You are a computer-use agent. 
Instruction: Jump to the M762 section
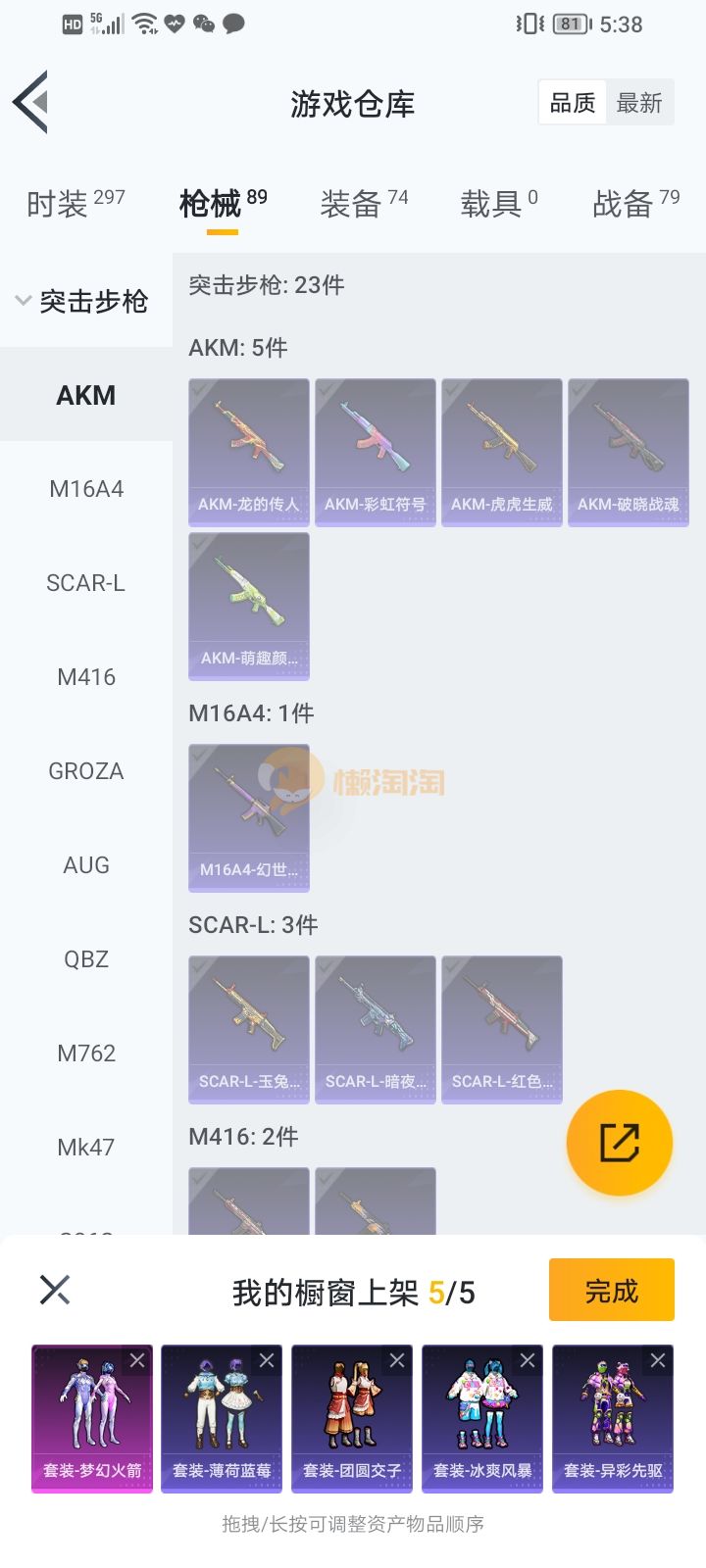pyautogui.click(x=86, y=1053)
